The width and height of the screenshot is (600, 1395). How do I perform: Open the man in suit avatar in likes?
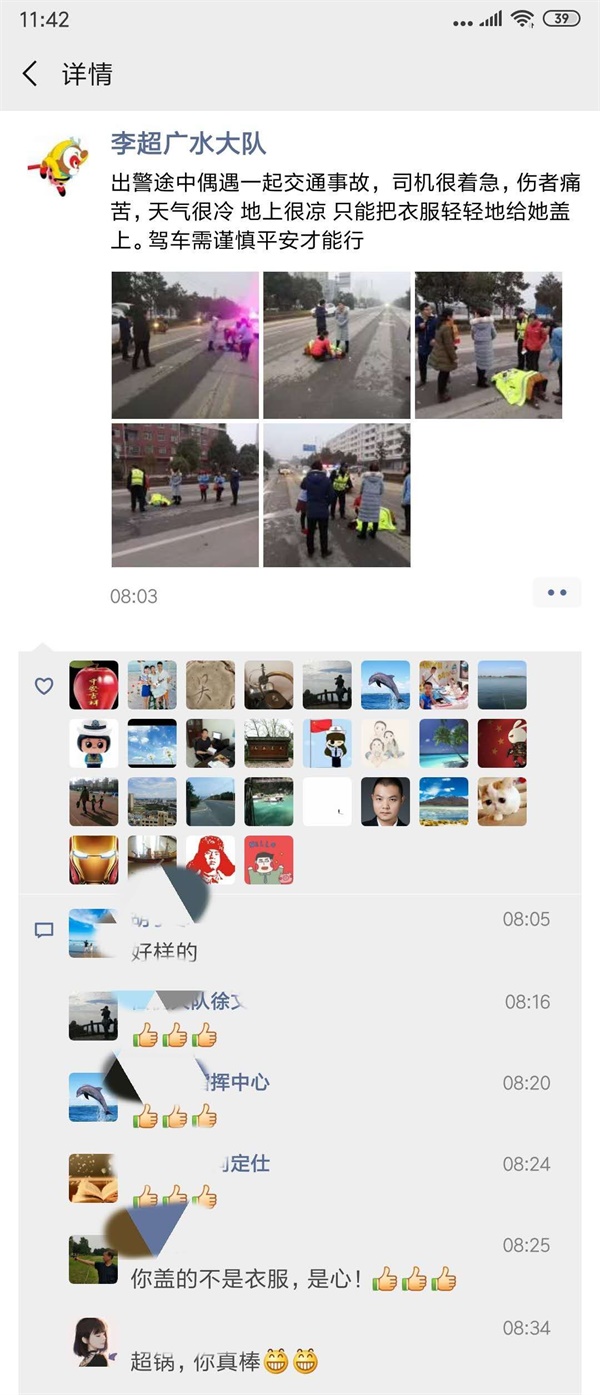coord(385,802)
